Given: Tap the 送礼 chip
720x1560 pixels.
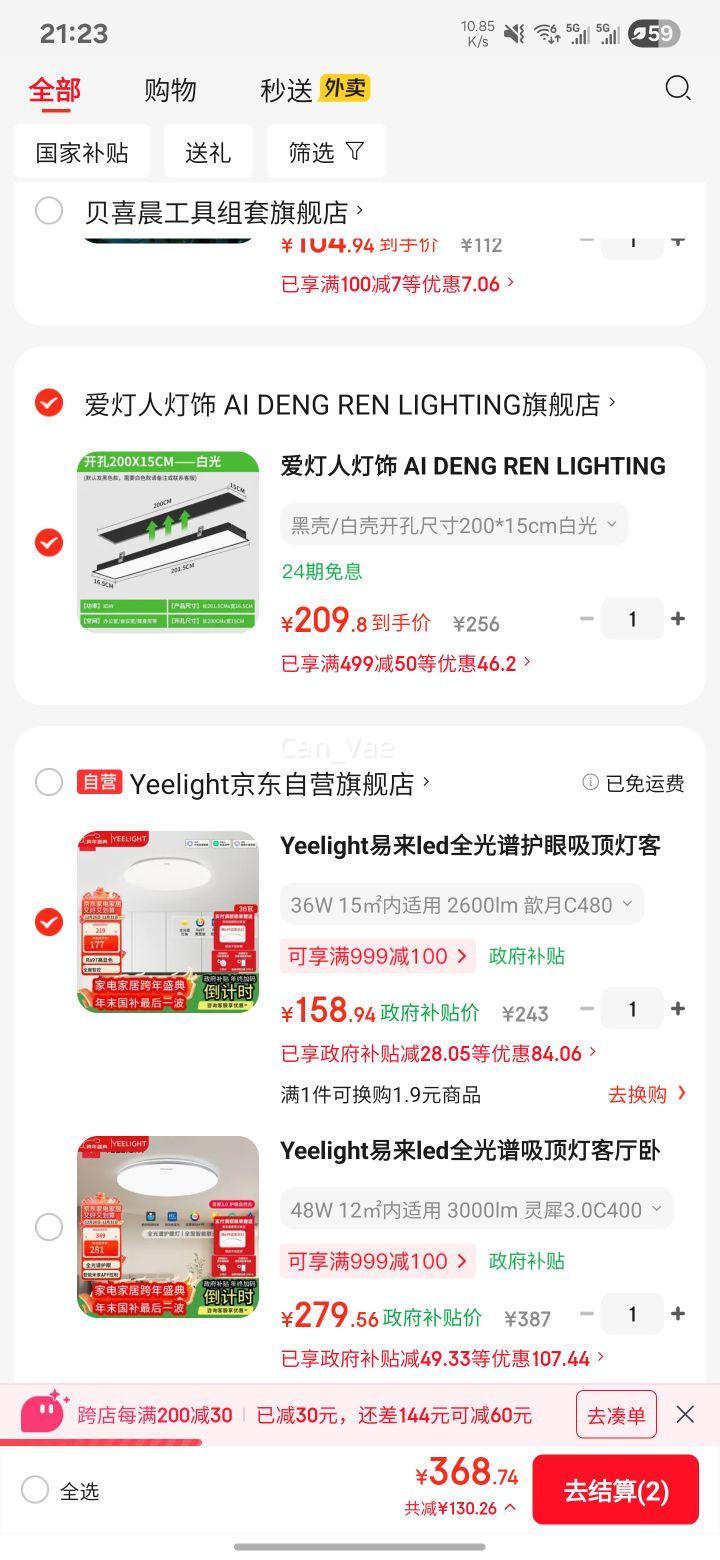Looking at the screenshot, I should [208, 152].
